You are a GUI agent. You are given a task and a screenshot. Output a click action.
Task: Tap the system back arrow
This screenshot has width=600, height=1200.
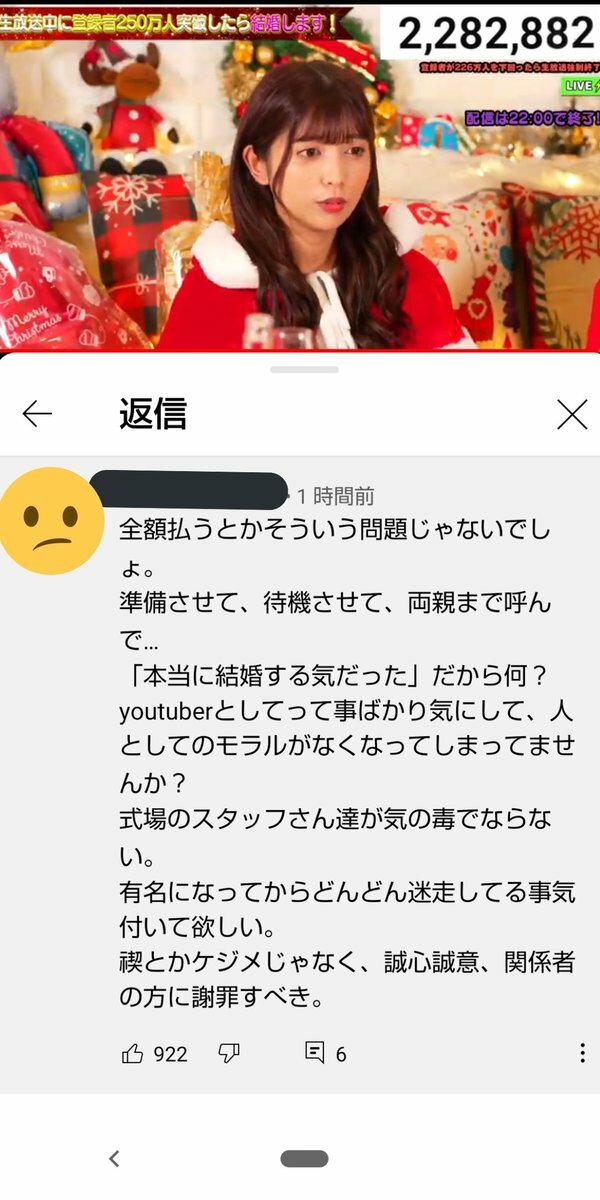click(114, 1159)
